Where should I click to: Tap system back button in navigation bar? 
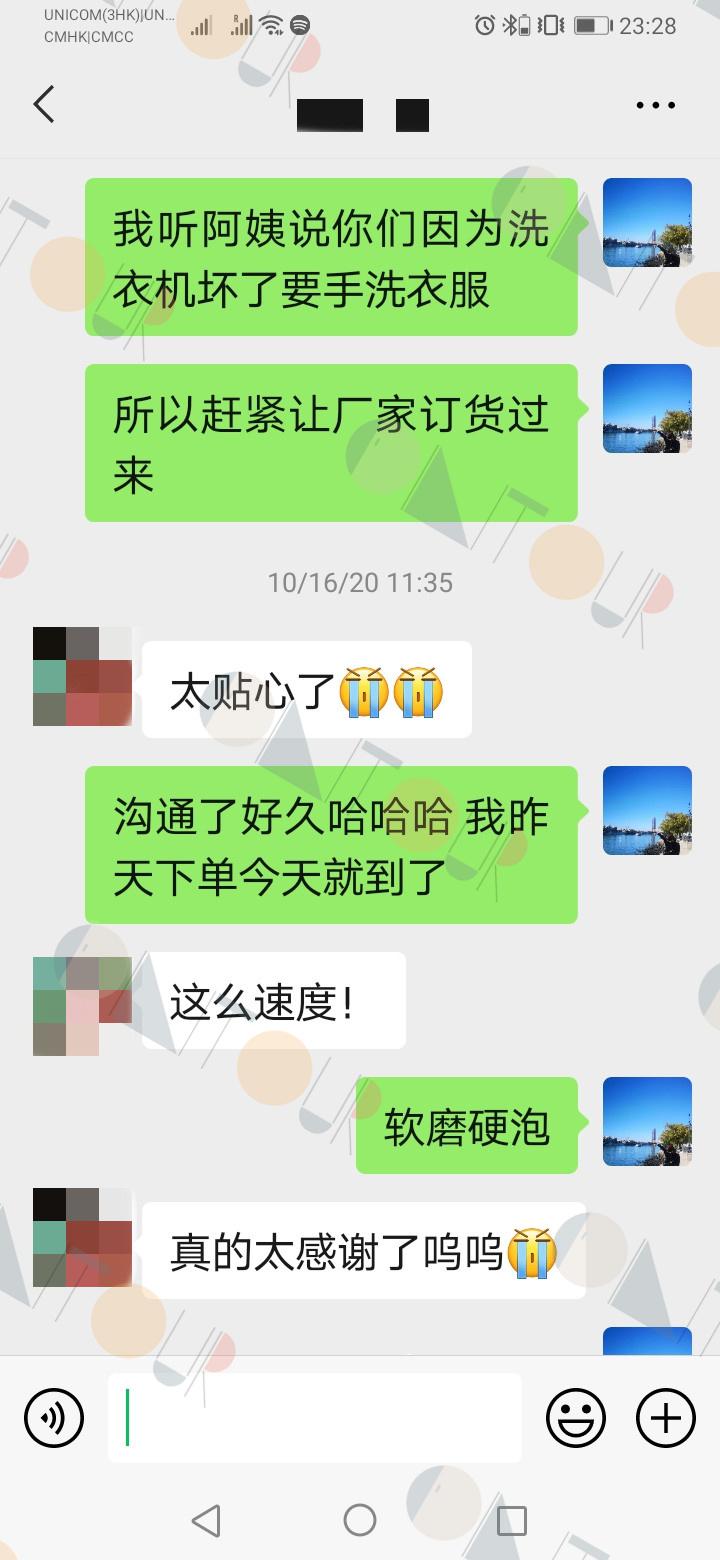(206, 1521)
